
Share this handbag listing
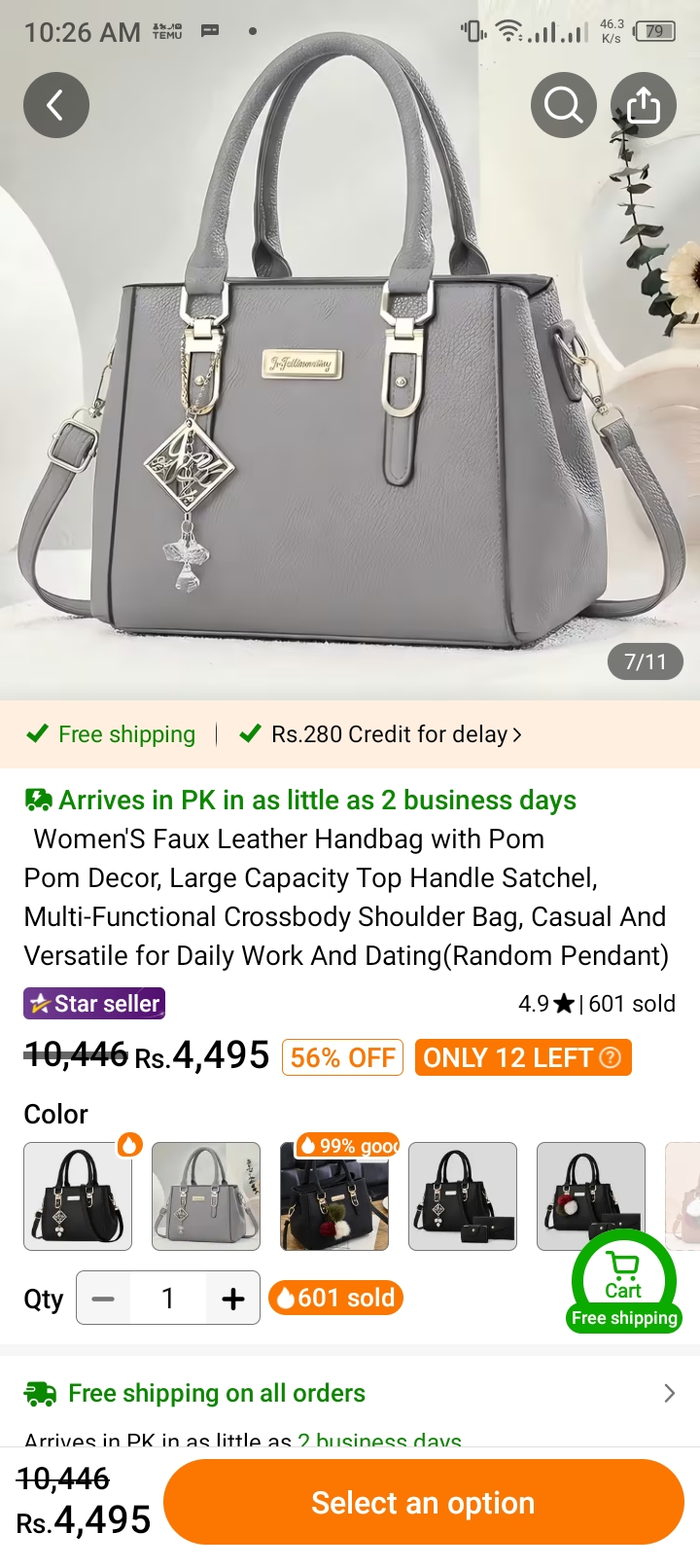point(643,105)
